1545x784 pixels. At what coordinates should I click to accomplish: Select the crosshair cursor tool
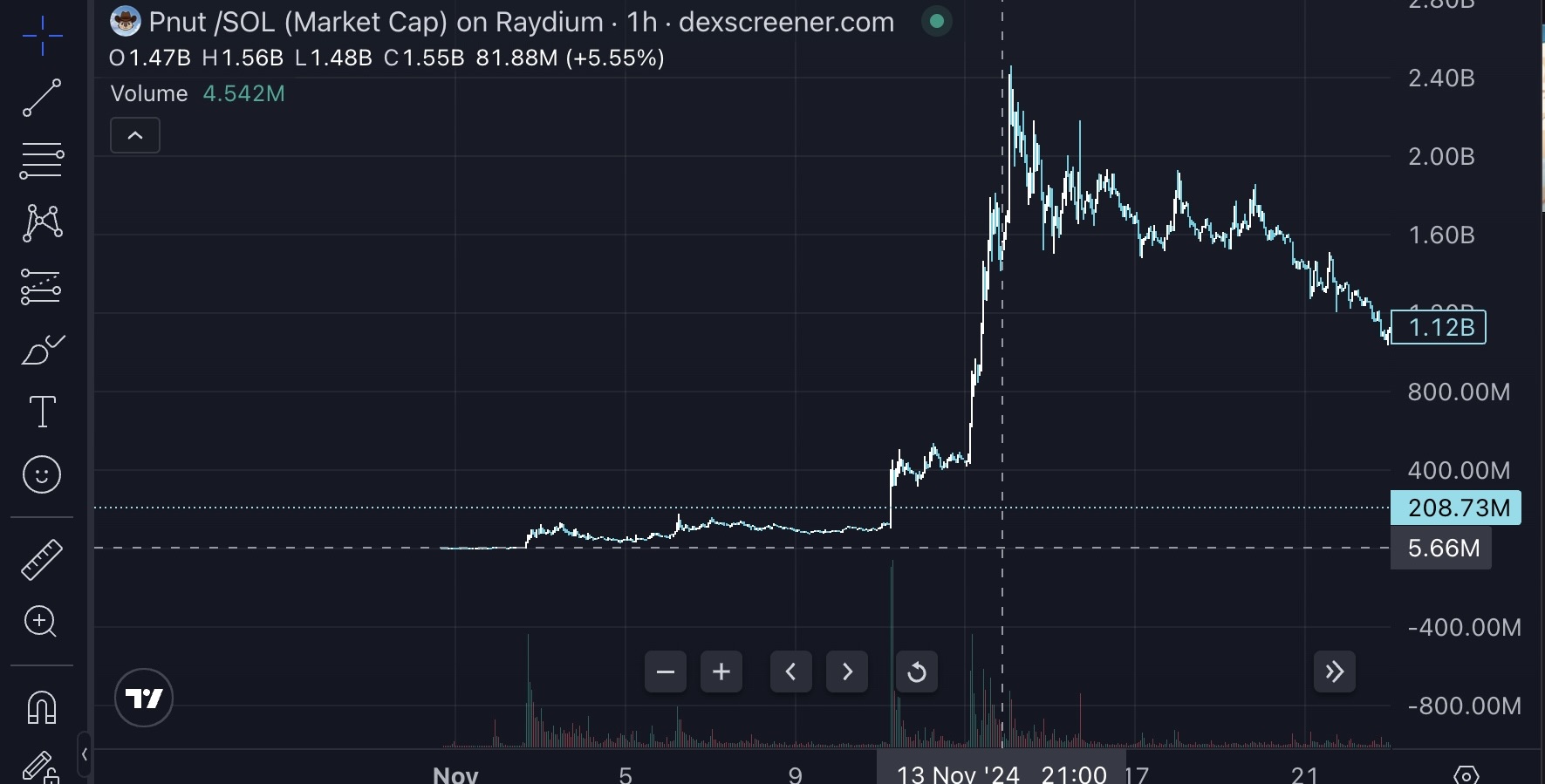point(42,36)
